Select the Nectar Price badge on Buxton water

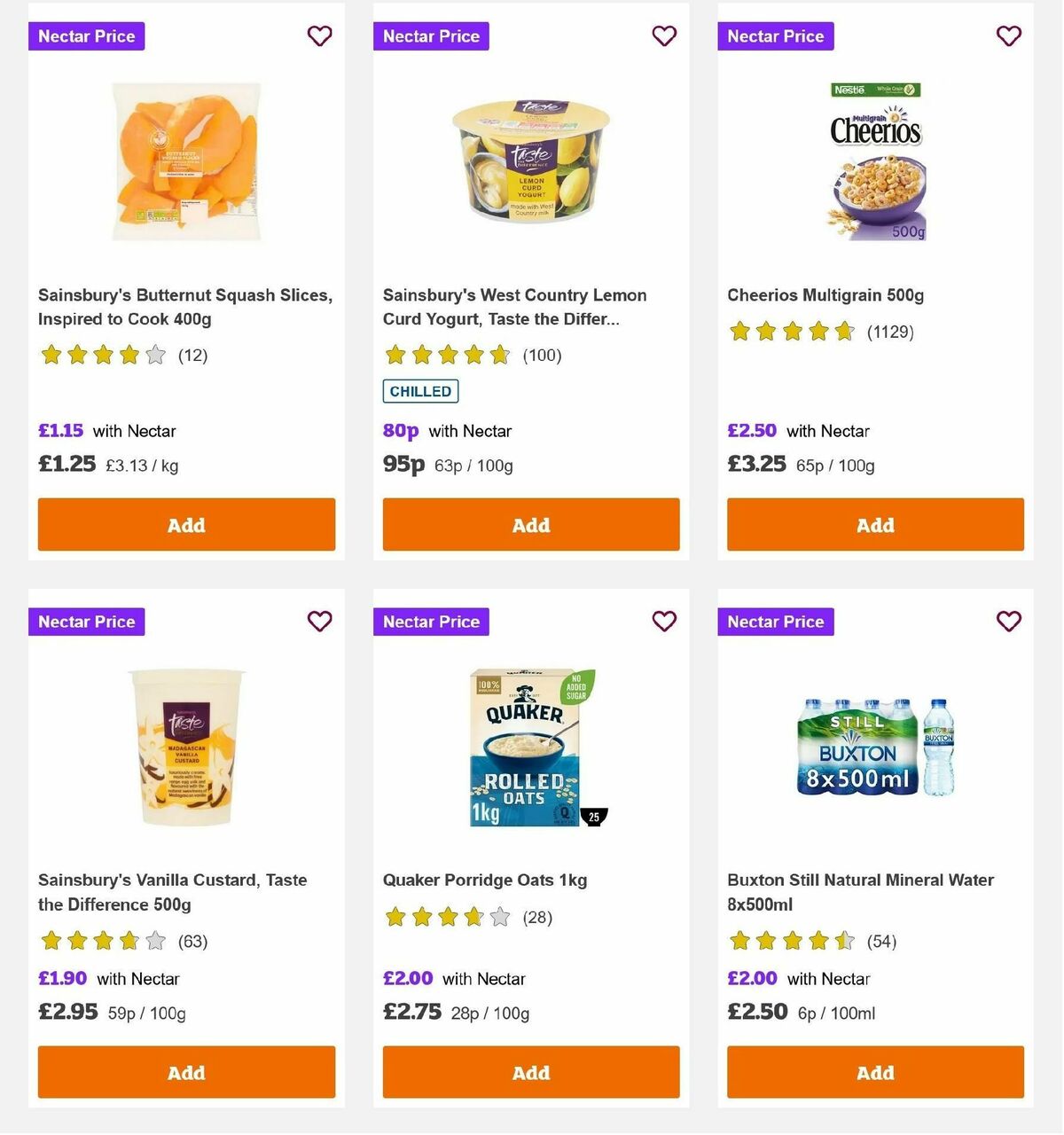[x=775, y=622]
